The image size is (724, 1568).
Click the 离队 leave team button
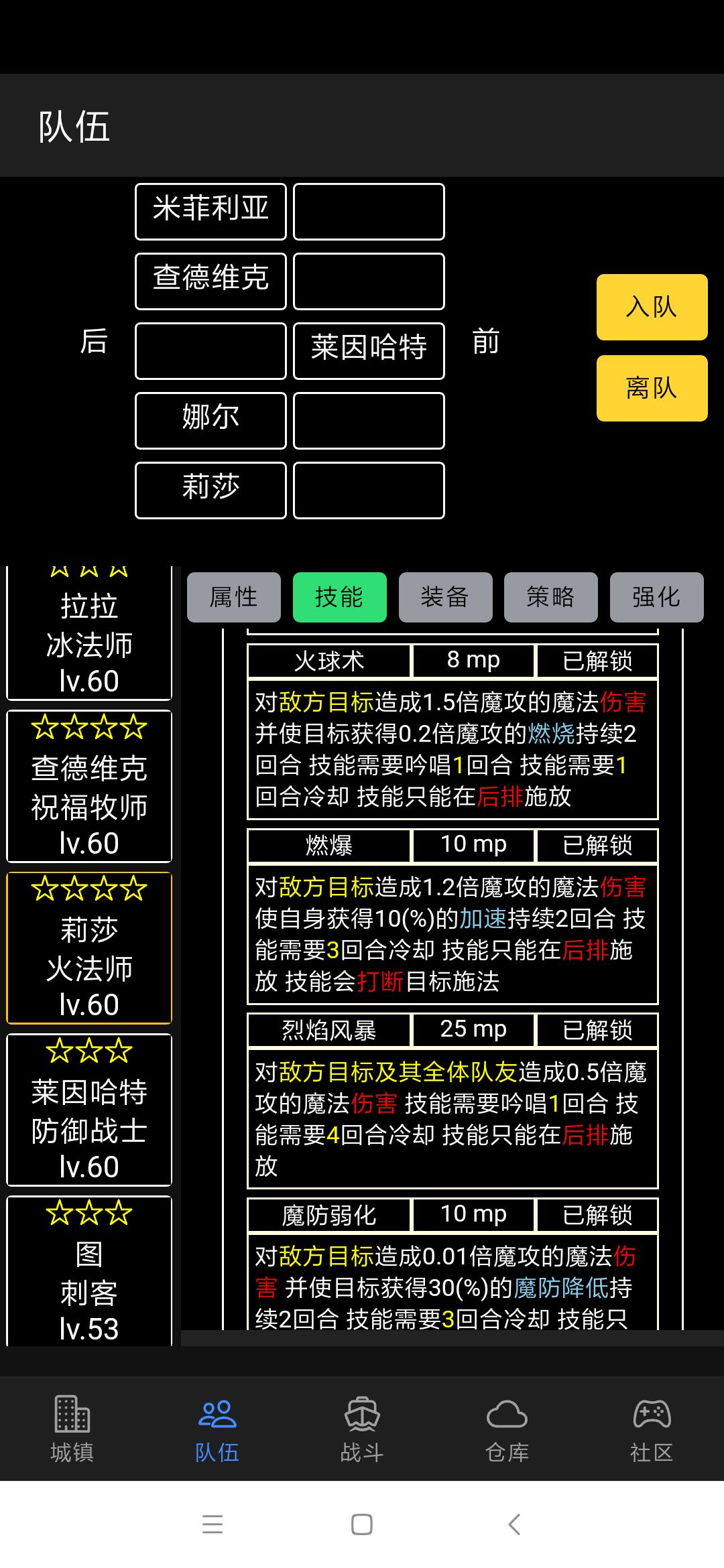click(651, 388)
